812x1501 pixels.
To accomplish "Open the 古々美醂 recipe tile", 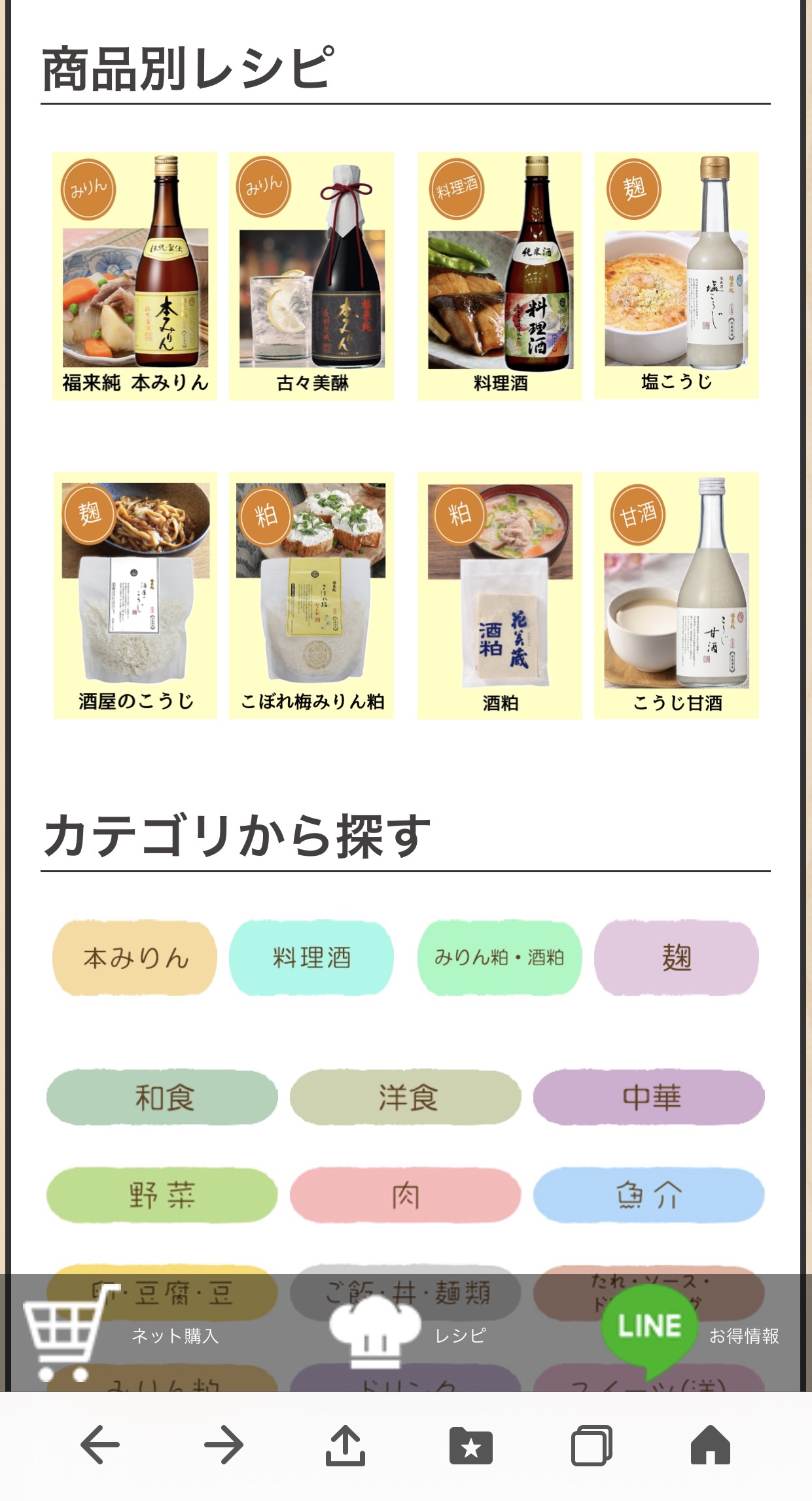I will click(x=311, y=276).
